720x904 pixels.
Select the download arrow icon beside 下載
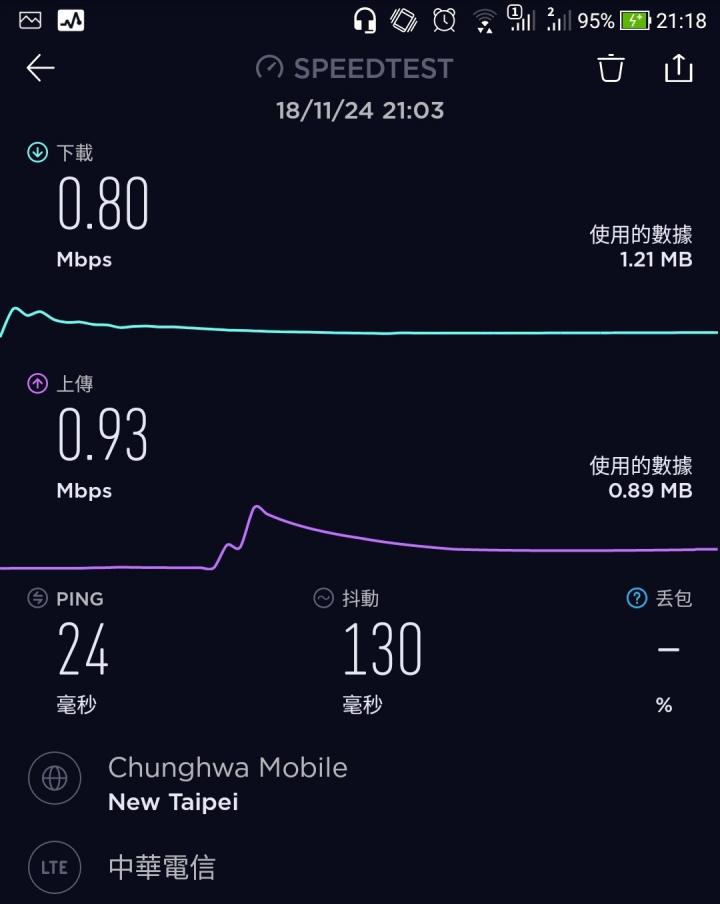[38, 152]
